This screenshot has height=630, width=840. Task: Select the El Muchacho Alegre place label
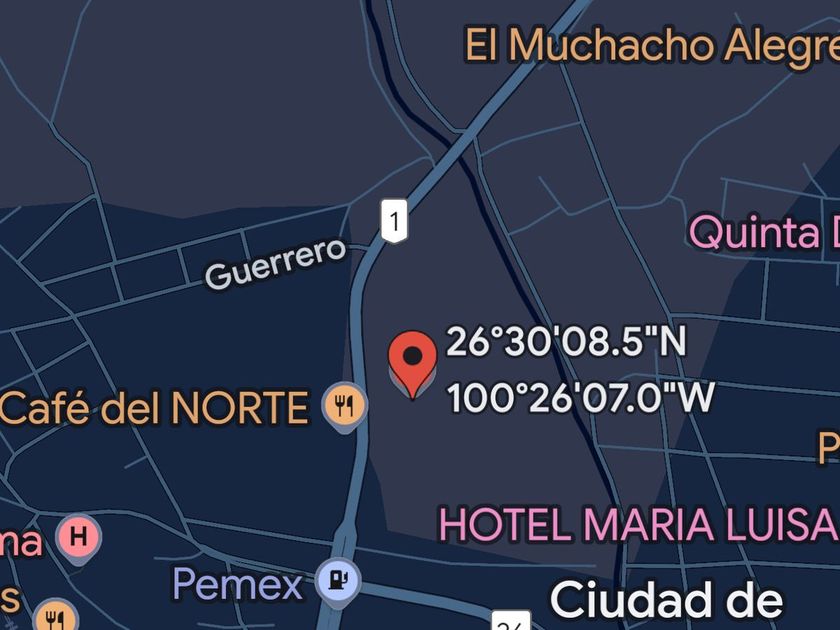click(652, 45)
